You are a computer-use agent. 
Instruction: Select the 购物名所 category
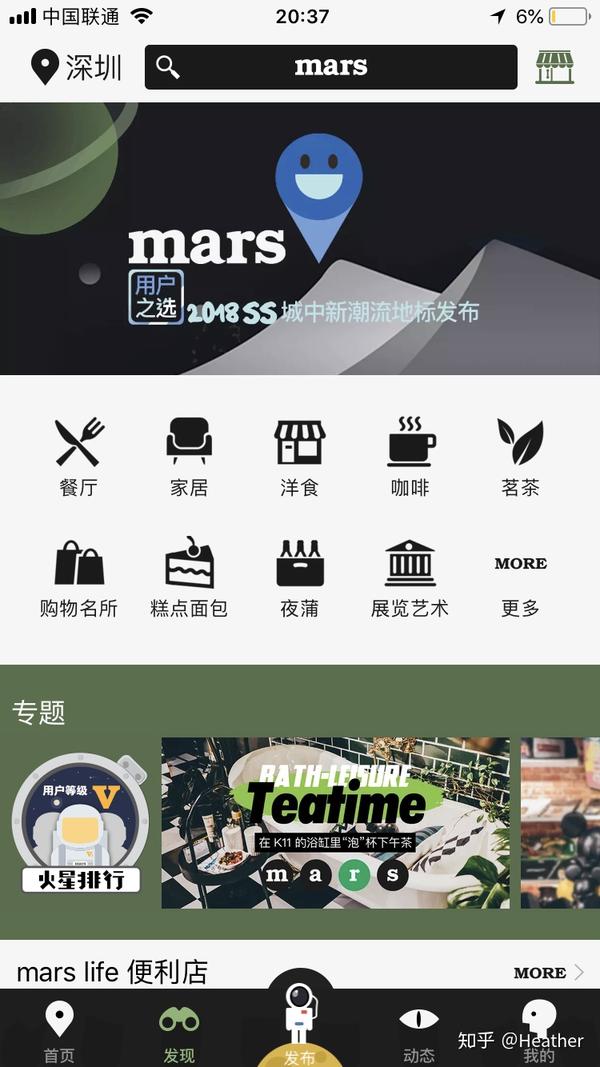79,577
